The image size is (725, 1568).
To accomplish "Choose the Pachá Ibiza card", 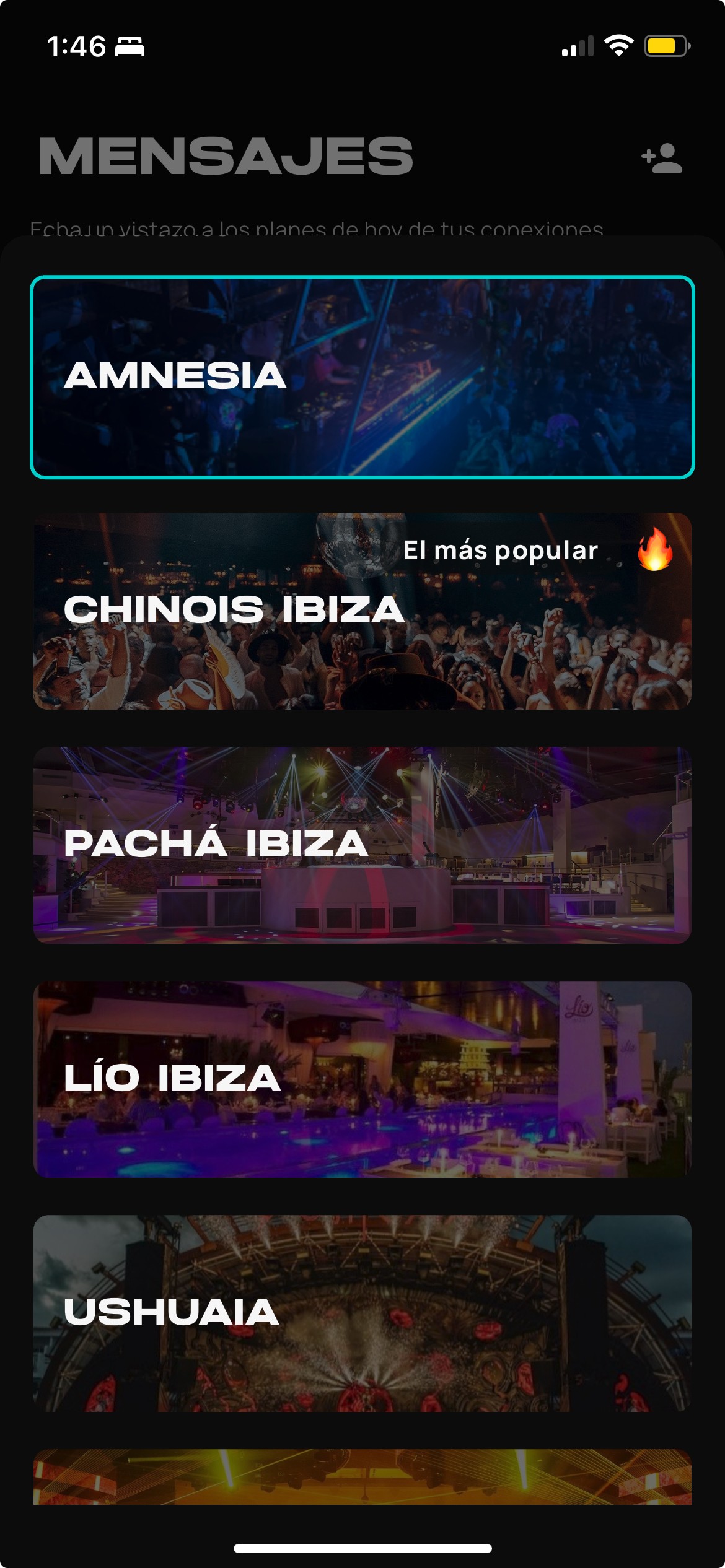I will [362, 845].
